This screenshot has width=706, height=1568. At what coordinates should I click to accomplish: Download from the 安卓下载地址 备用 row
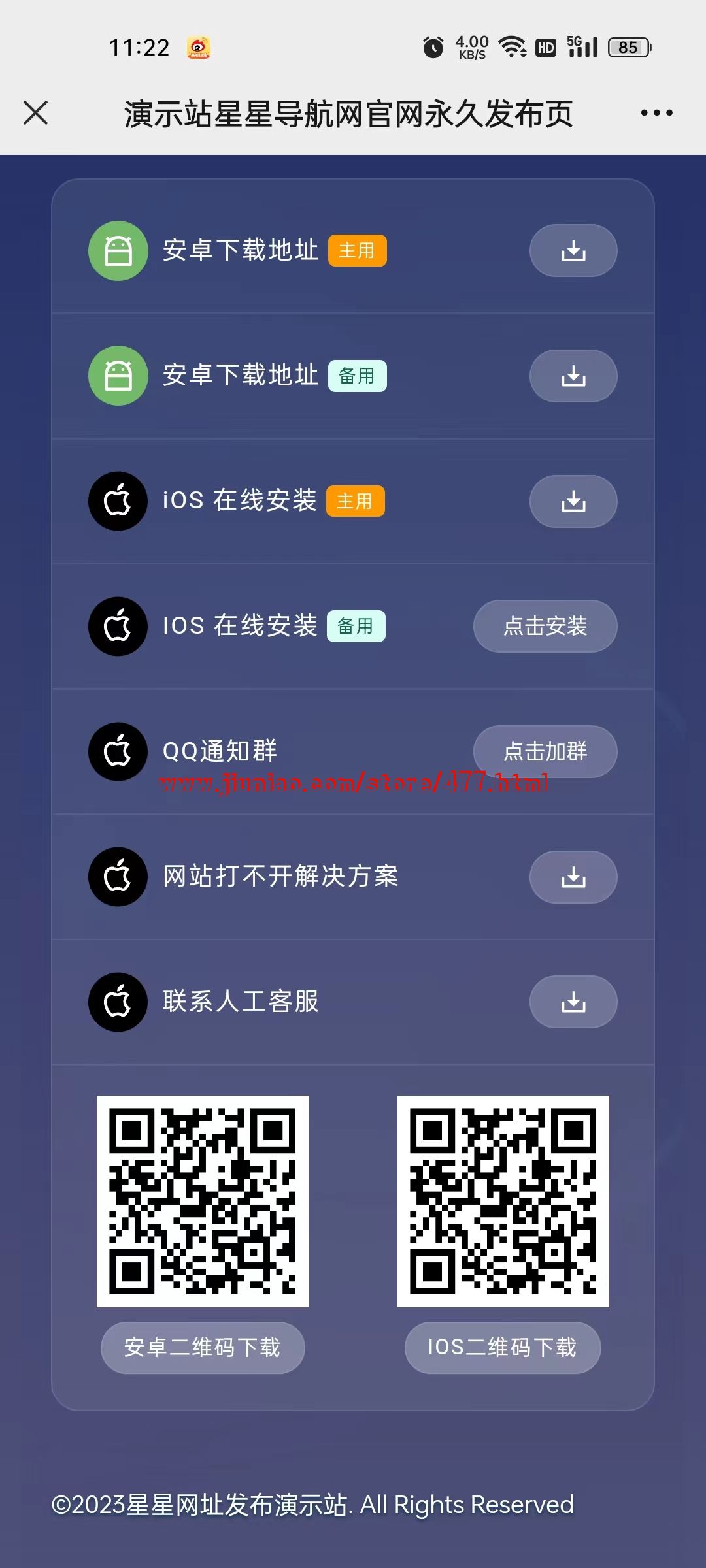click(x=573, y=376)
